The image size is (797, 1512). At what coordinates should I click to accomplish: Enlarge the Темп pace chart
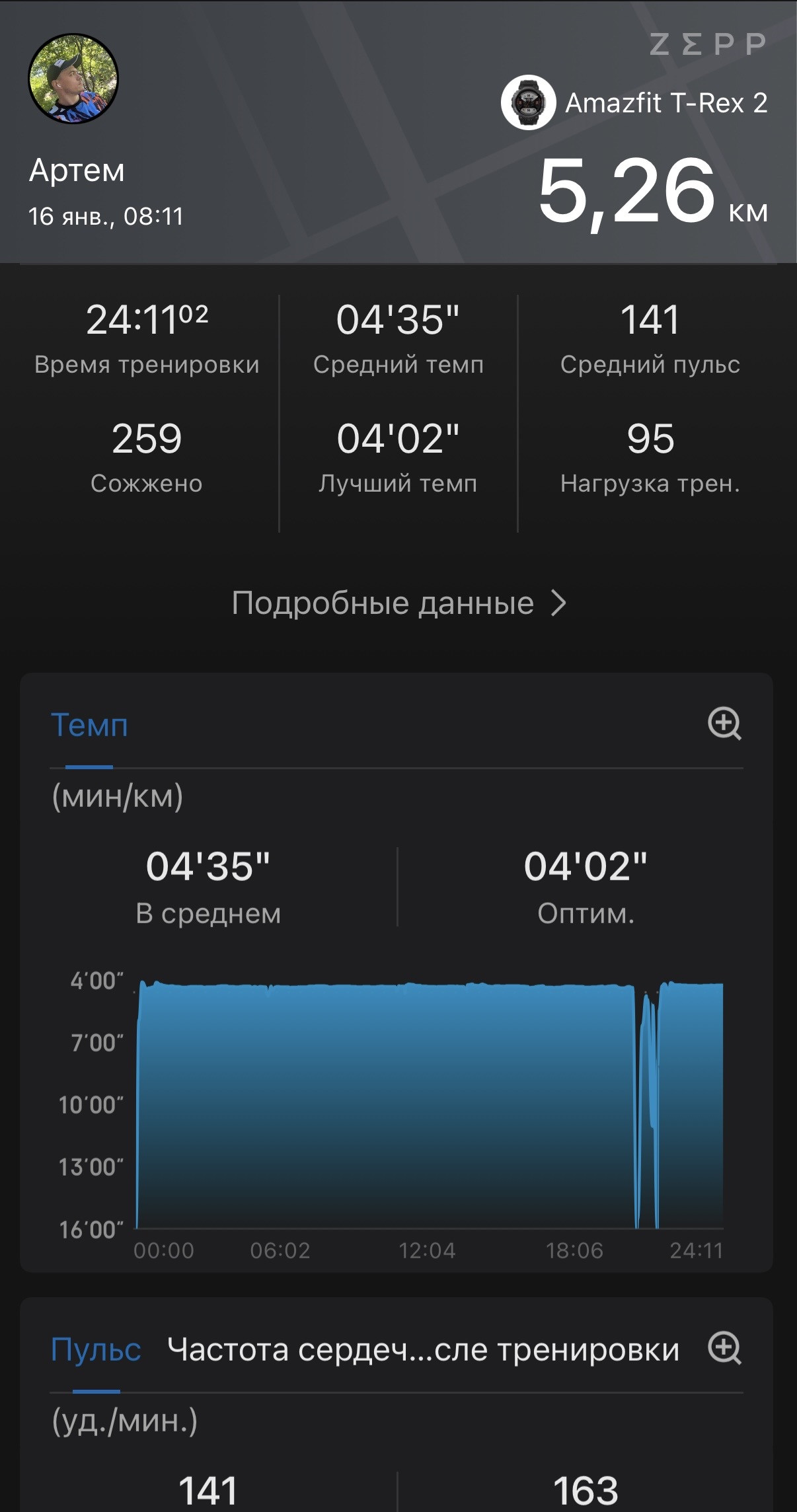pyautogui.click(x=724, y=724)
